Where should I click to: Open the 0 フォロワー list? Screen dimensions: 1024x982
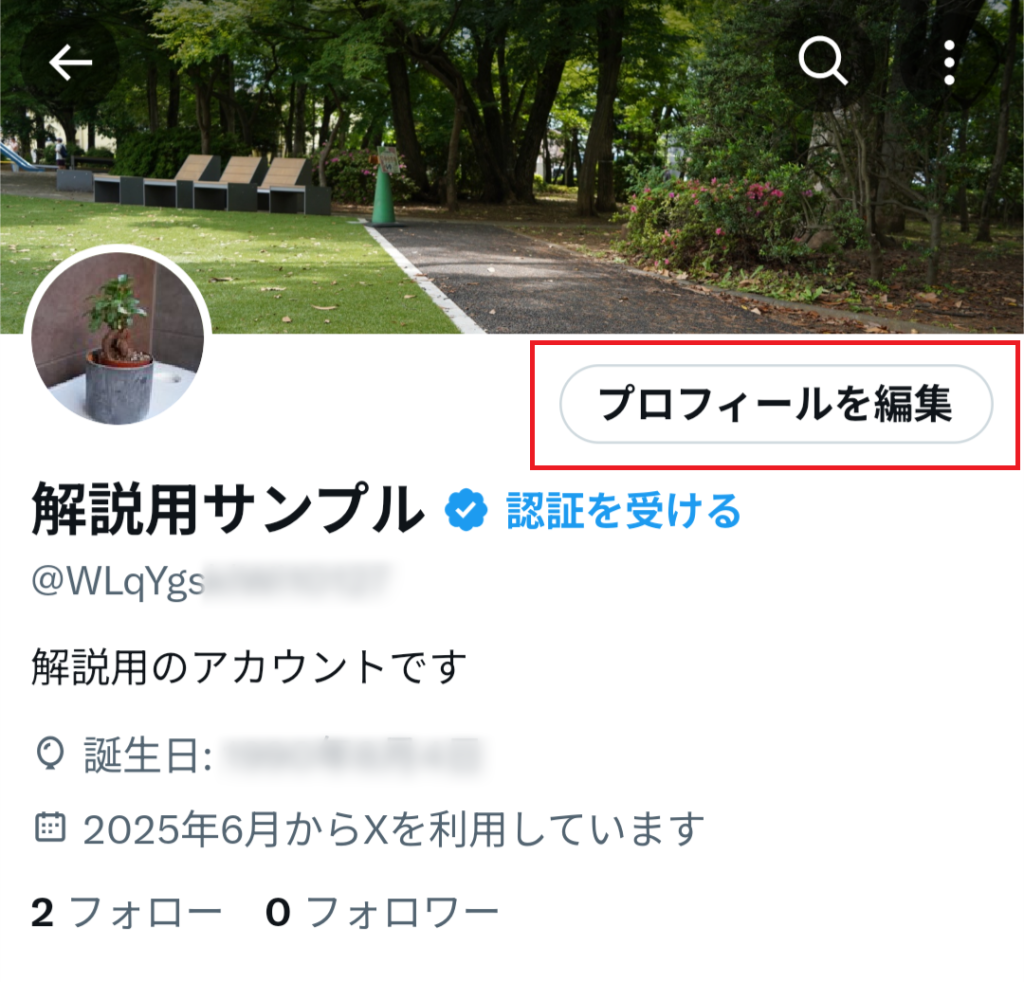[x=382, y=912]
